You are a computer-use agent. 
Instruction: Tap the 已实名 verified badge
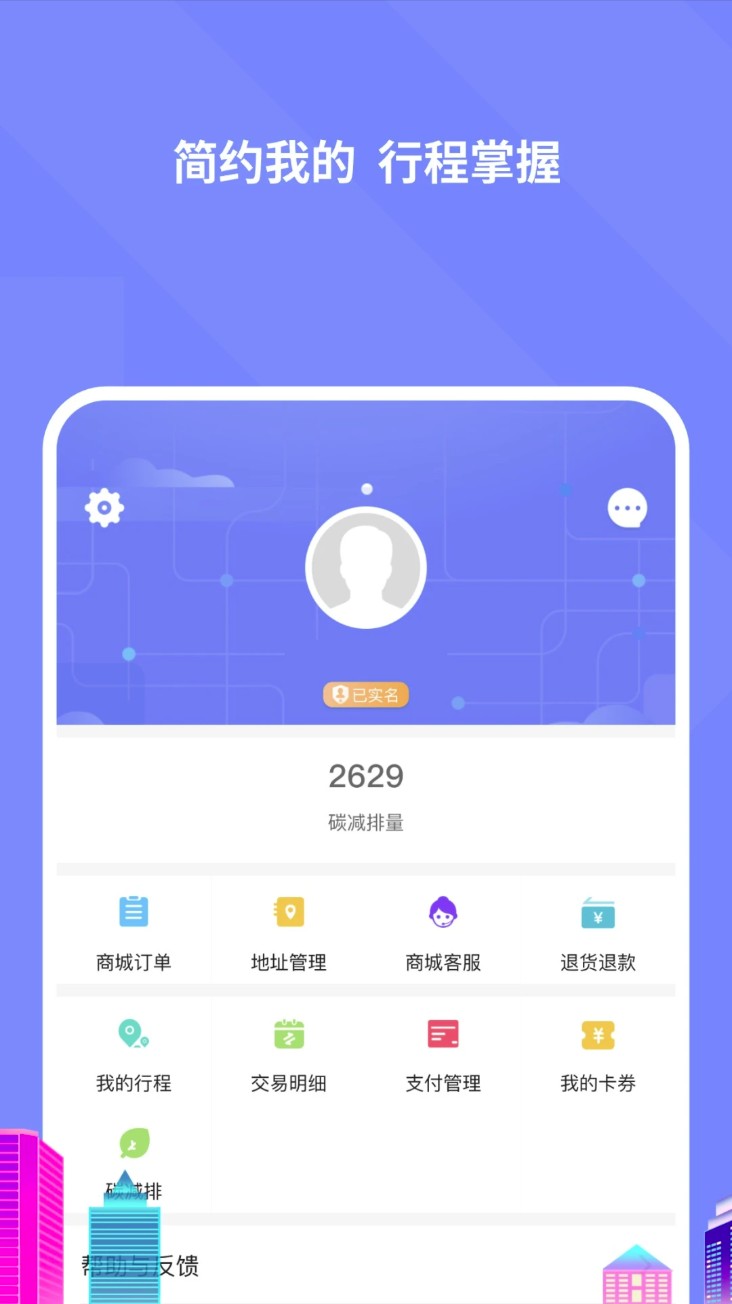point(366,694)
